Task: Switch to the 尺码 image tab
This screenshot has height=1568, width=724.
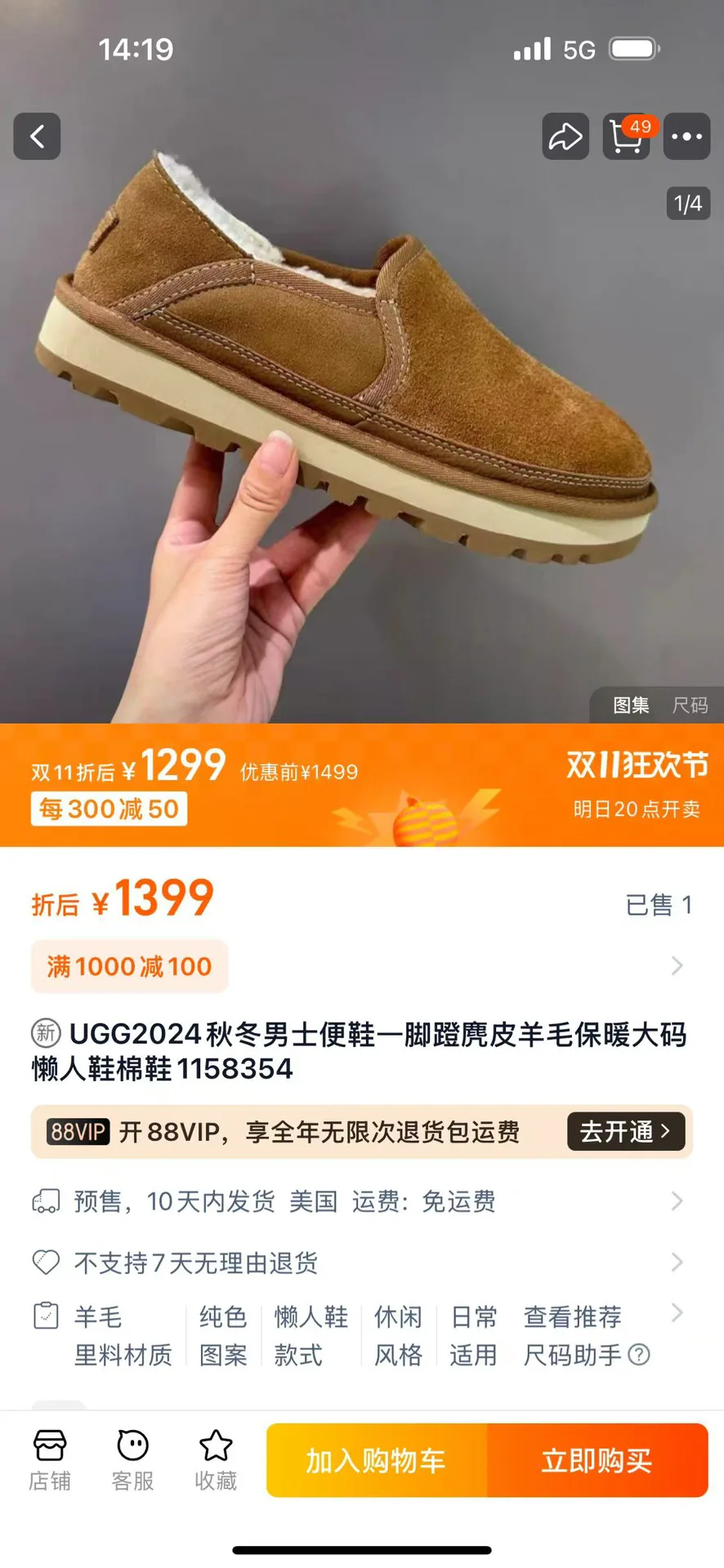Action: [x=690, y=705]
